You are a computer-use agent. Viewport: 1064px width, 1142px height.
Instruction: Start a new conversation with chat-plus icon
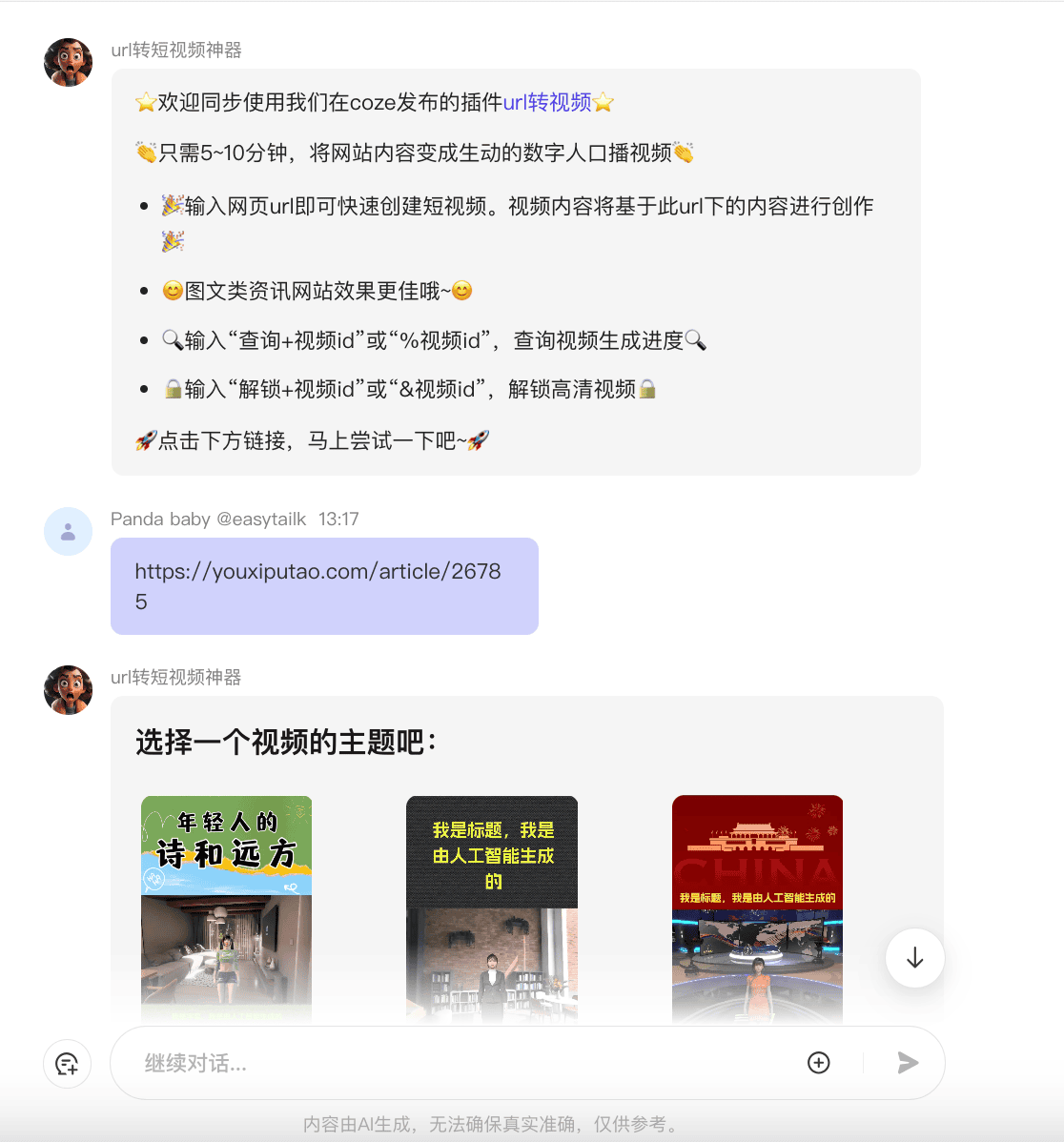(x=68, y=1064)
